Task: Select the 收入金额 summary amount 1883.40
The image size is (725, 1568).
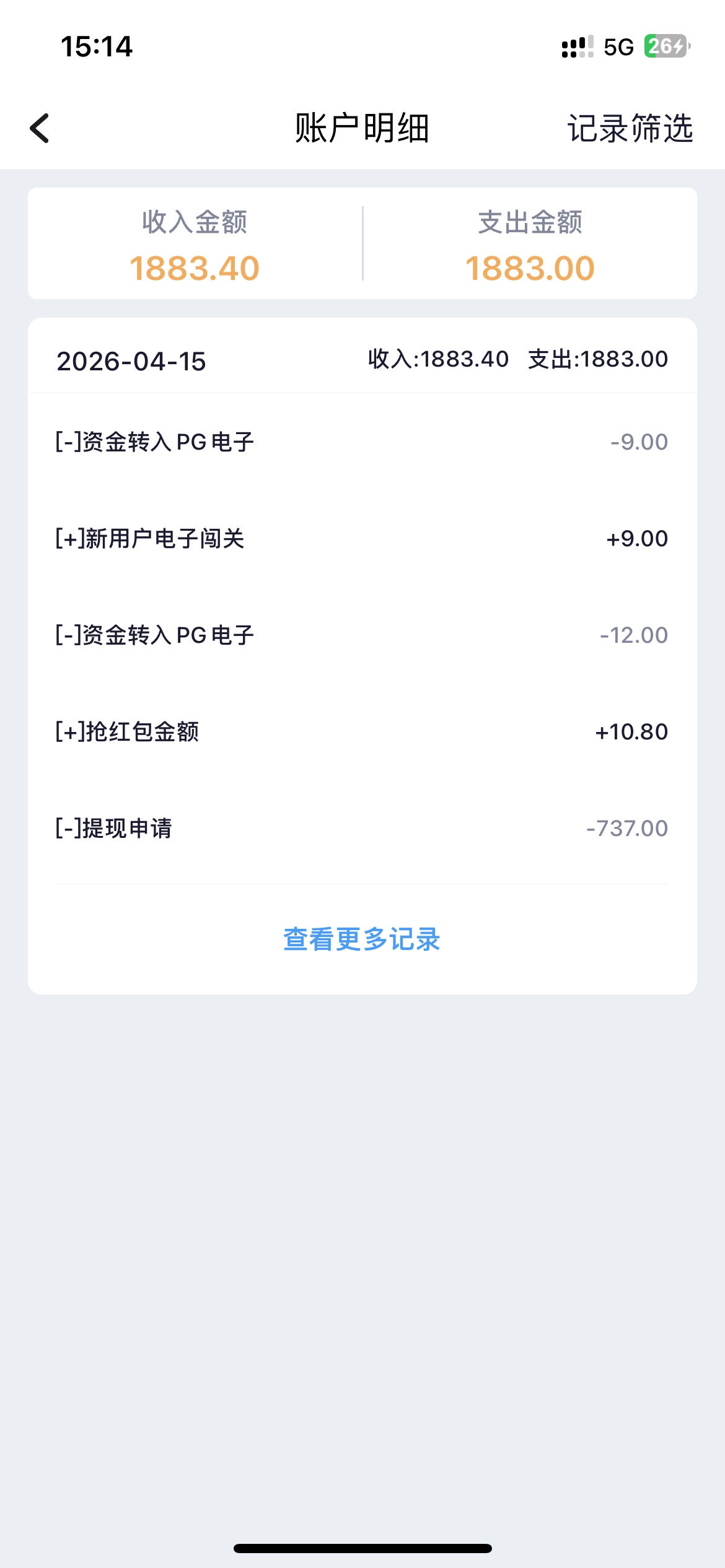Action: point(195,266)
